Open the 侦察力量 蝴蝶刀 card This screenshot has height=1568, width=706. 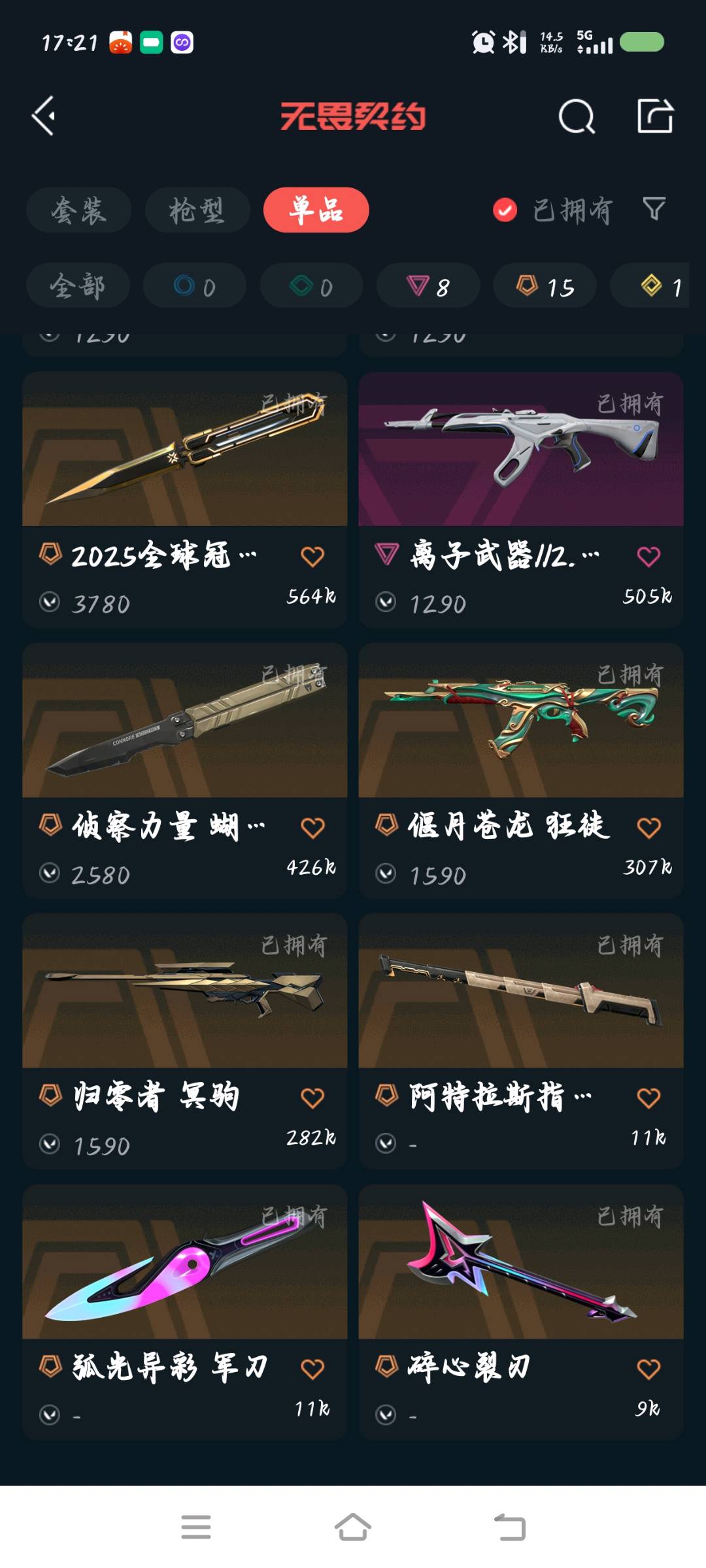point(185,771)
